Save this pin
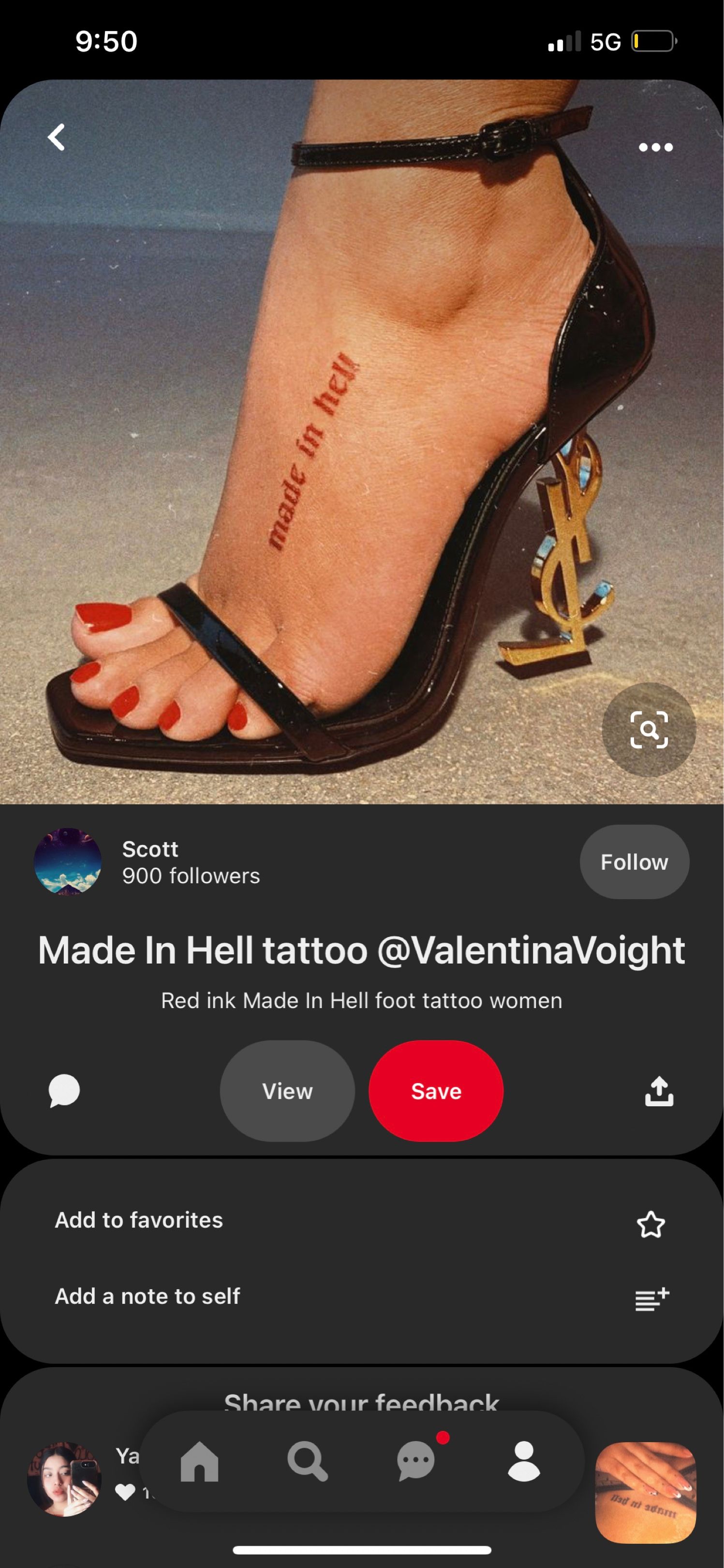724x1568 pixels. click(436, 1091)
